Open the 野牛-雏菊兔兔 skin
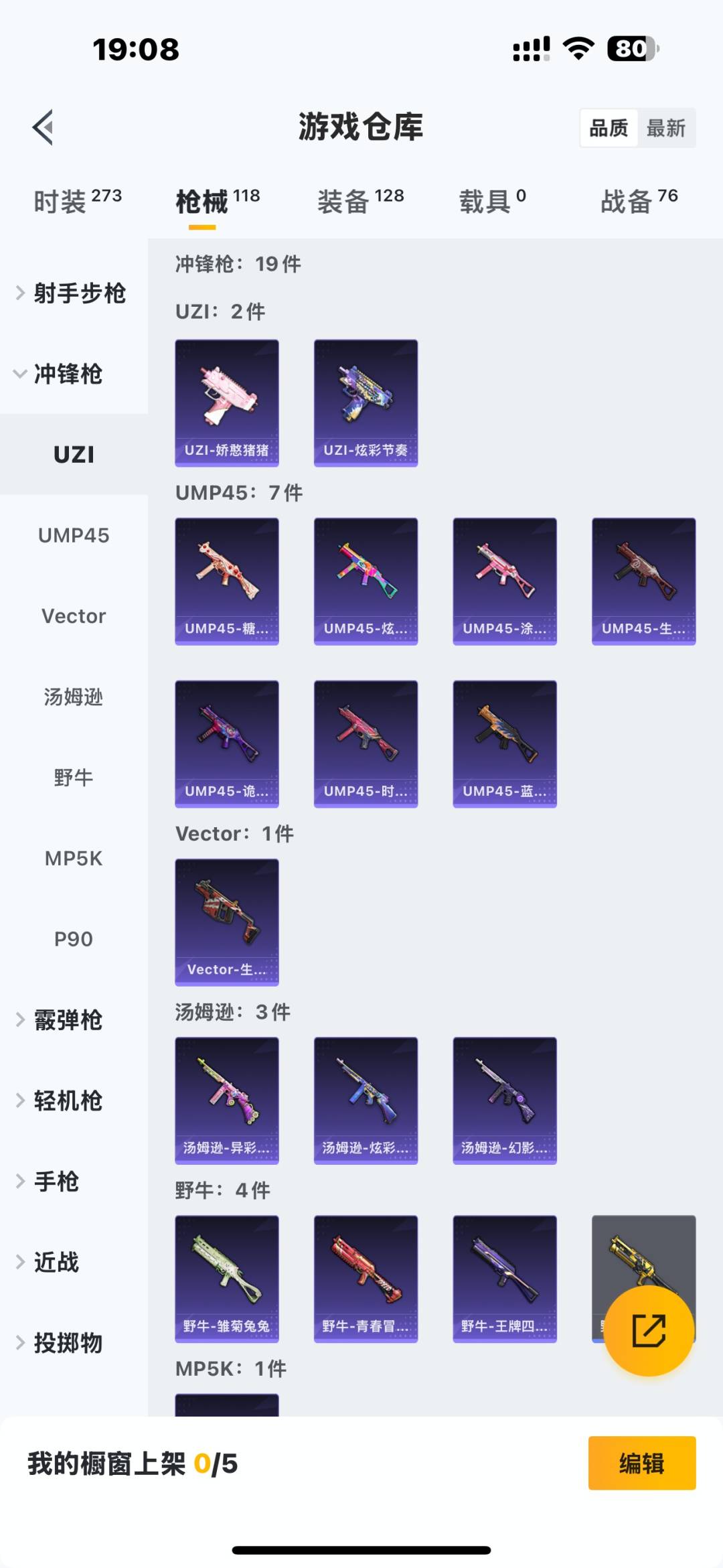Screen dimensions: 723x1568 pyautogui.click(x=227, y=1279)
